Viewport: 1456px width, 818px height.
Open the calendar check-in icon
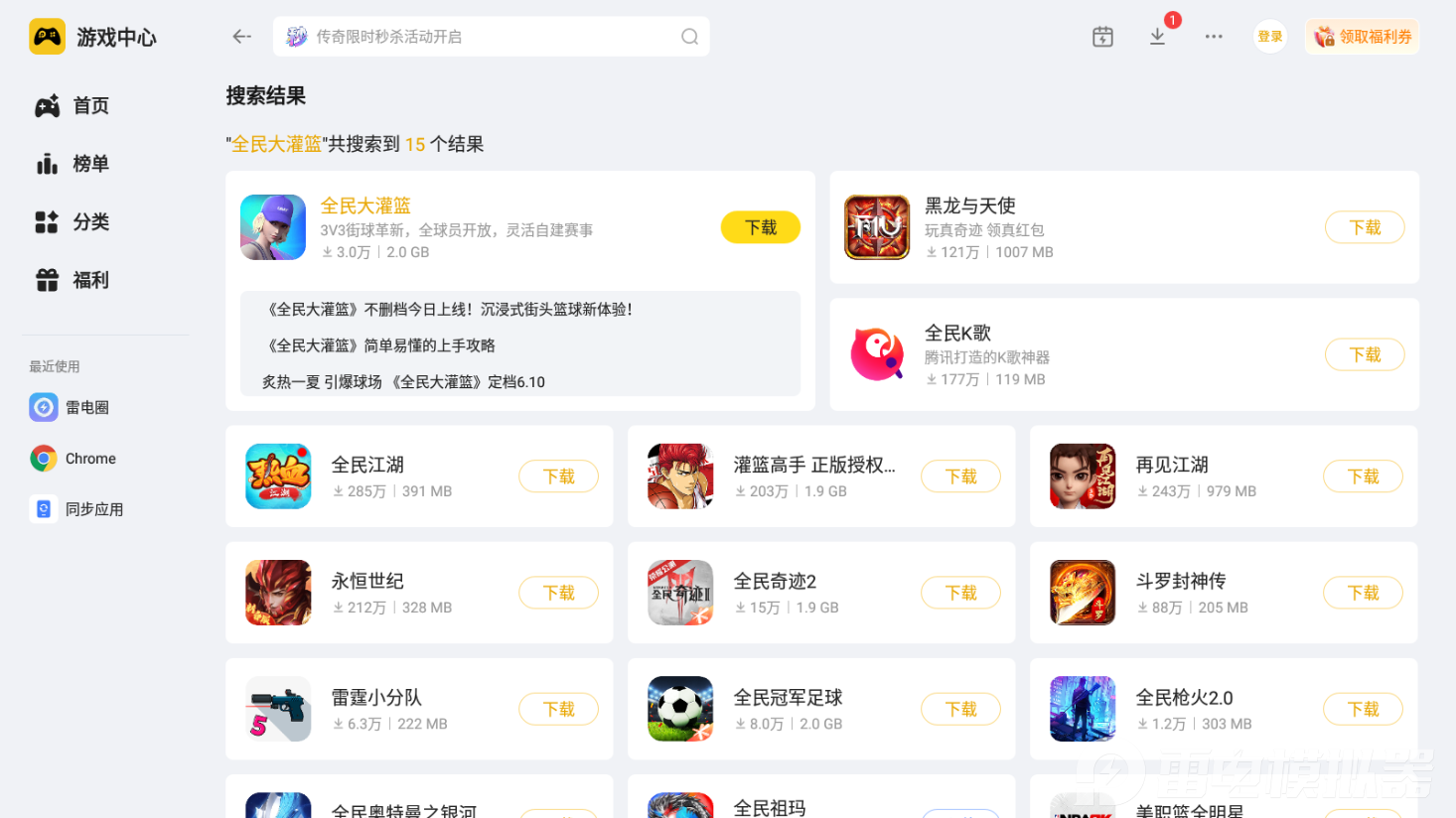click(x=1102, y=37)
